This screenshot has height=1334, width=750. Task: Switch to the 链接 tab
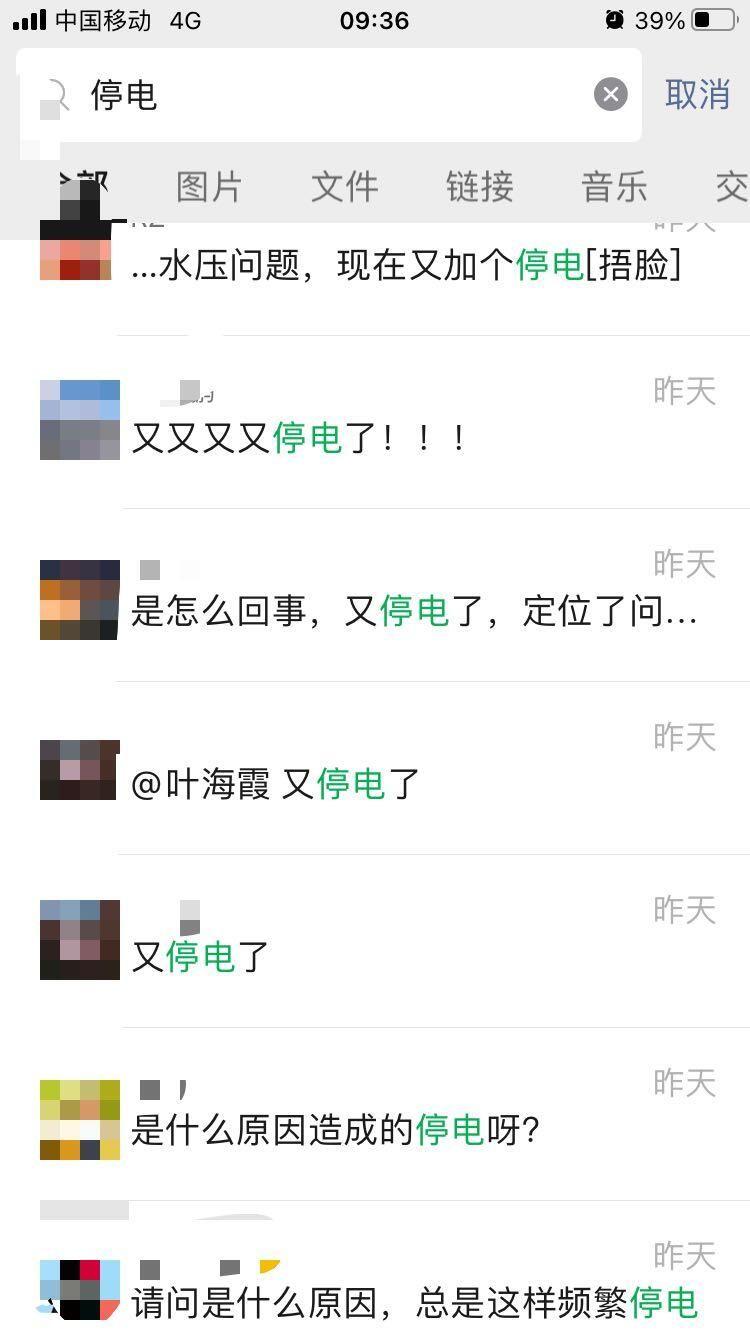click(x=479, y=187)
